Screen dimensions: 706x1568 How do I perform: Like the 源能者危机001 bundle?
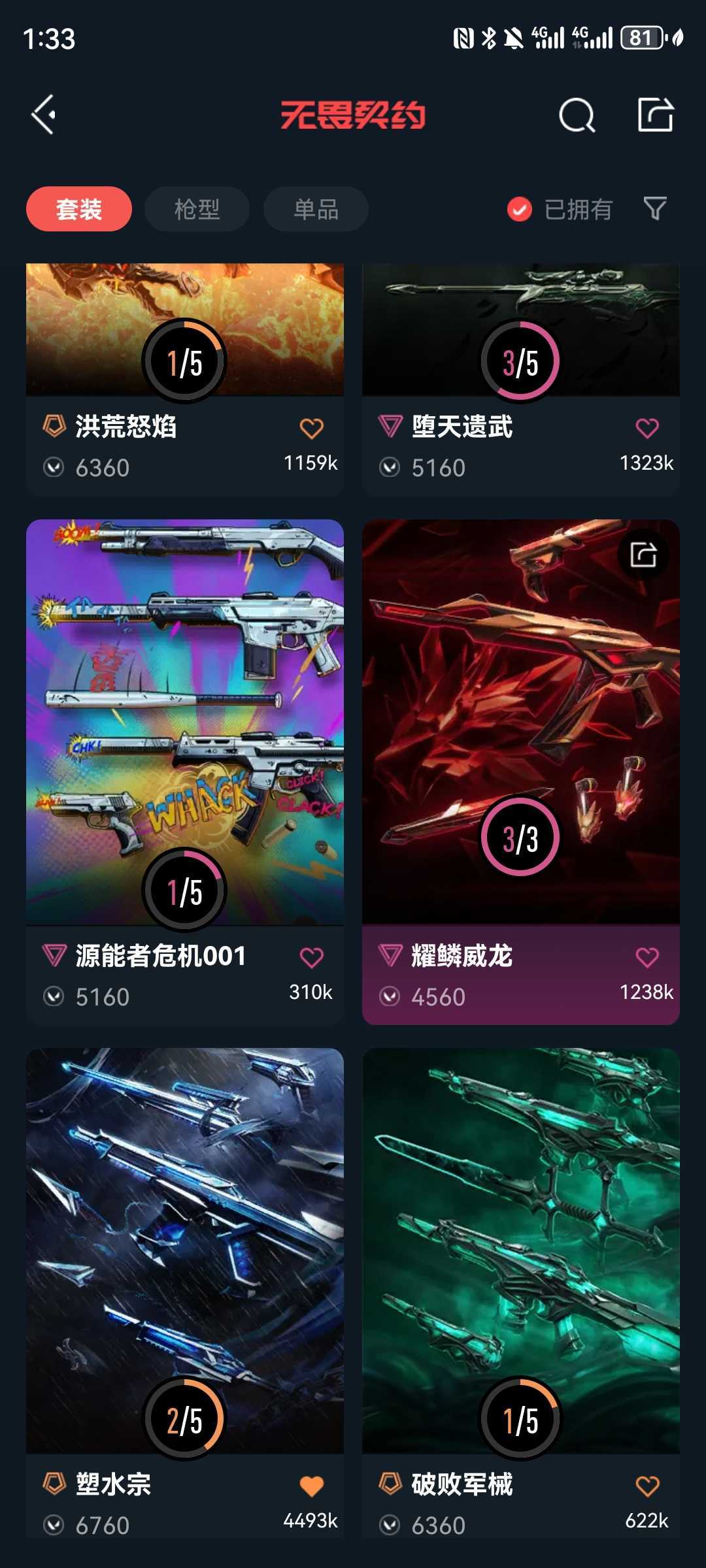pyautogui.click(x=311, y=958)
